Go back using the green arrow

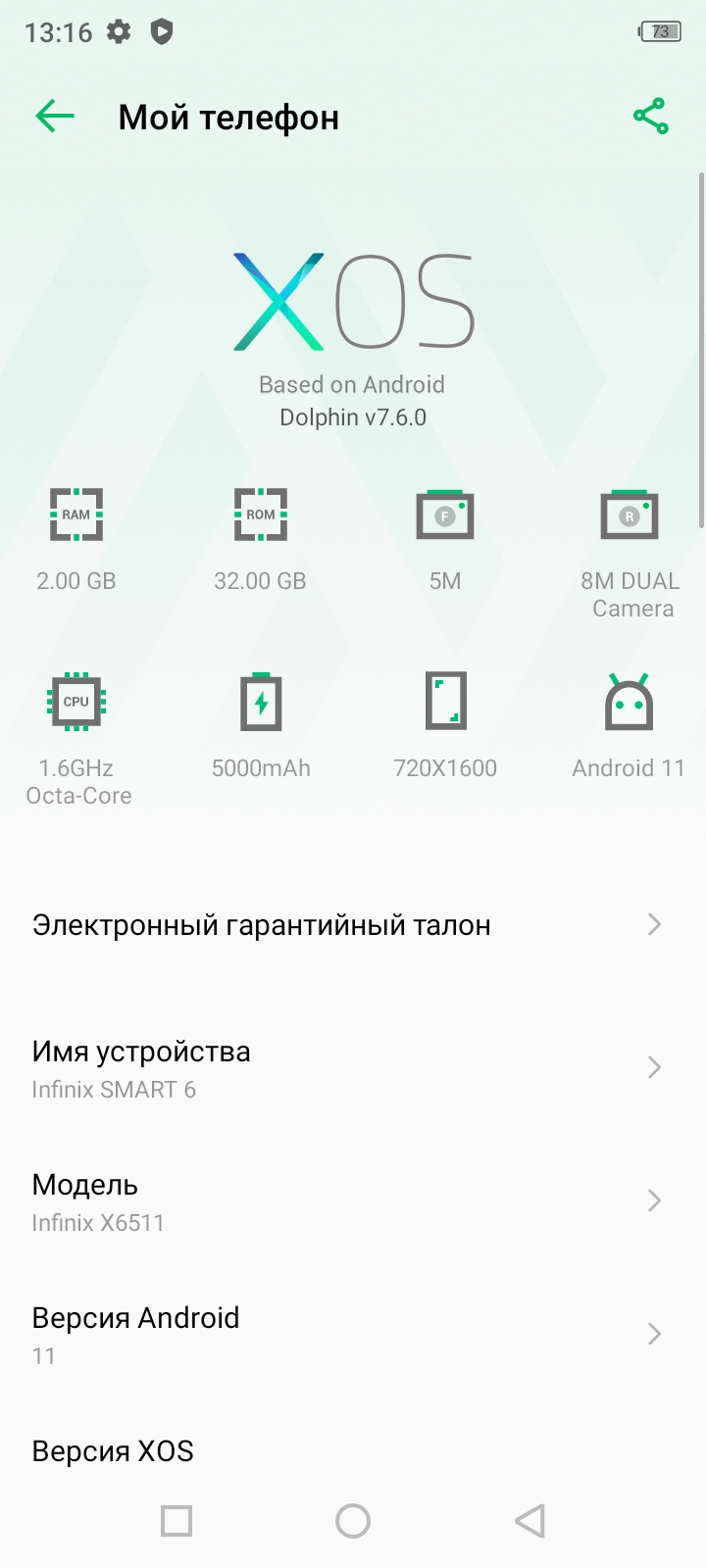[x=55, y=117]
